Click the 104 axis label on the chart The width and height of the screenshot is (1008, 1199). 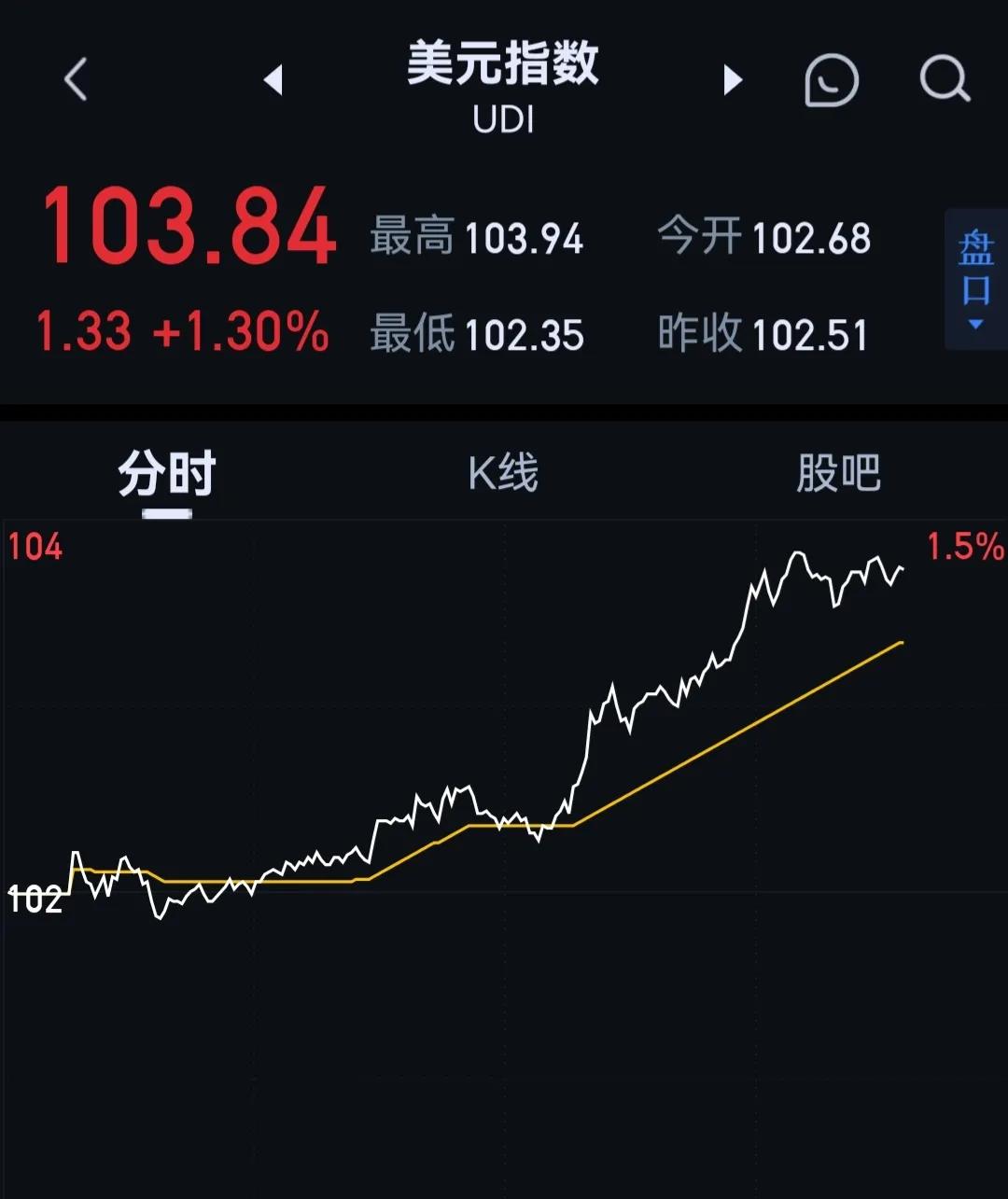37,548
